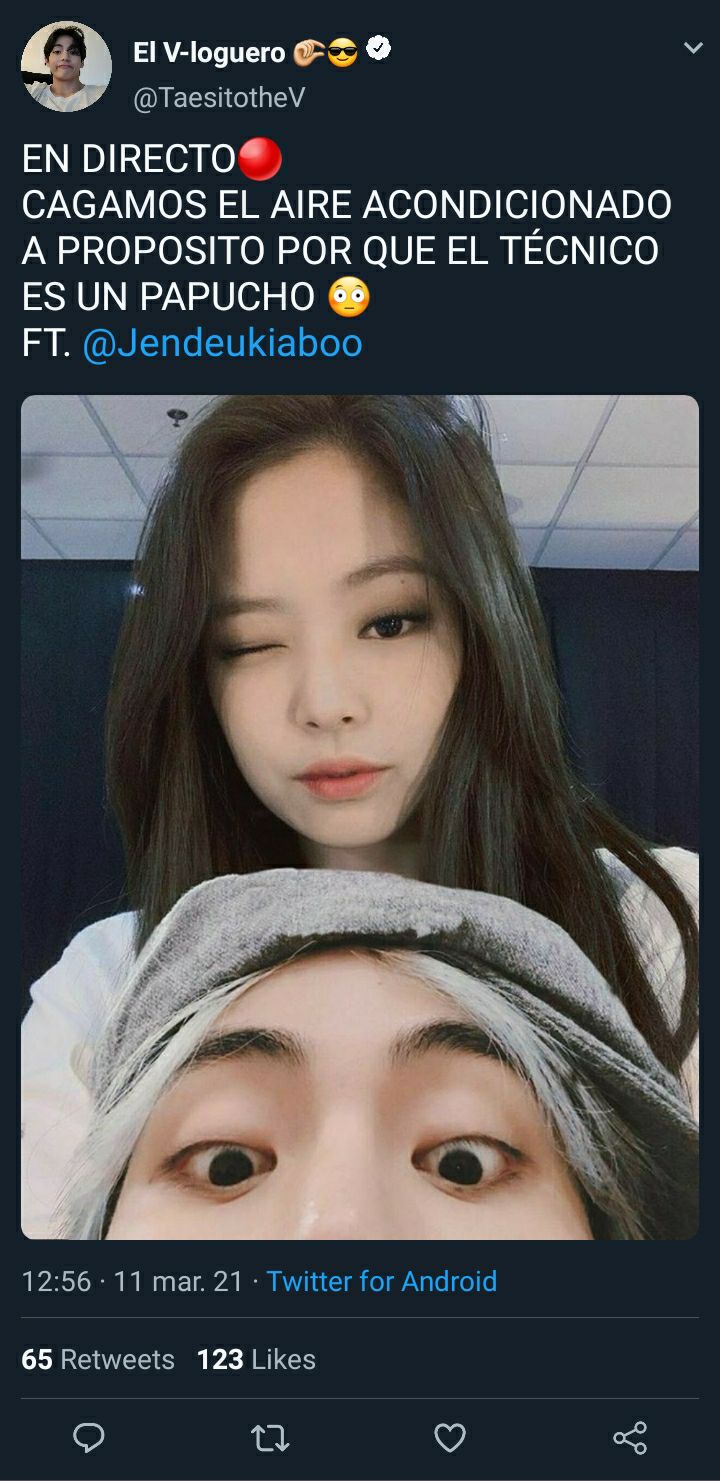Screen dimensions: 720x1481
Task: Retweet this tweet
Action: [269, 1438]
